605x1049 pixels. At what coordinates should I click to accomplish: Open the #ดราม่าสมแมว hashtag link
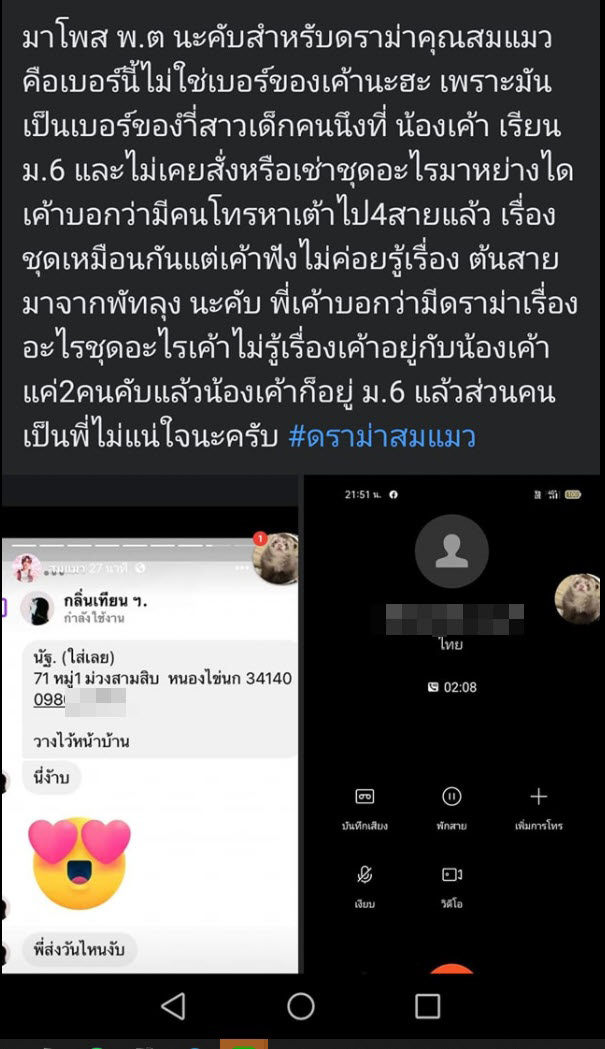(x=381, y=437)
